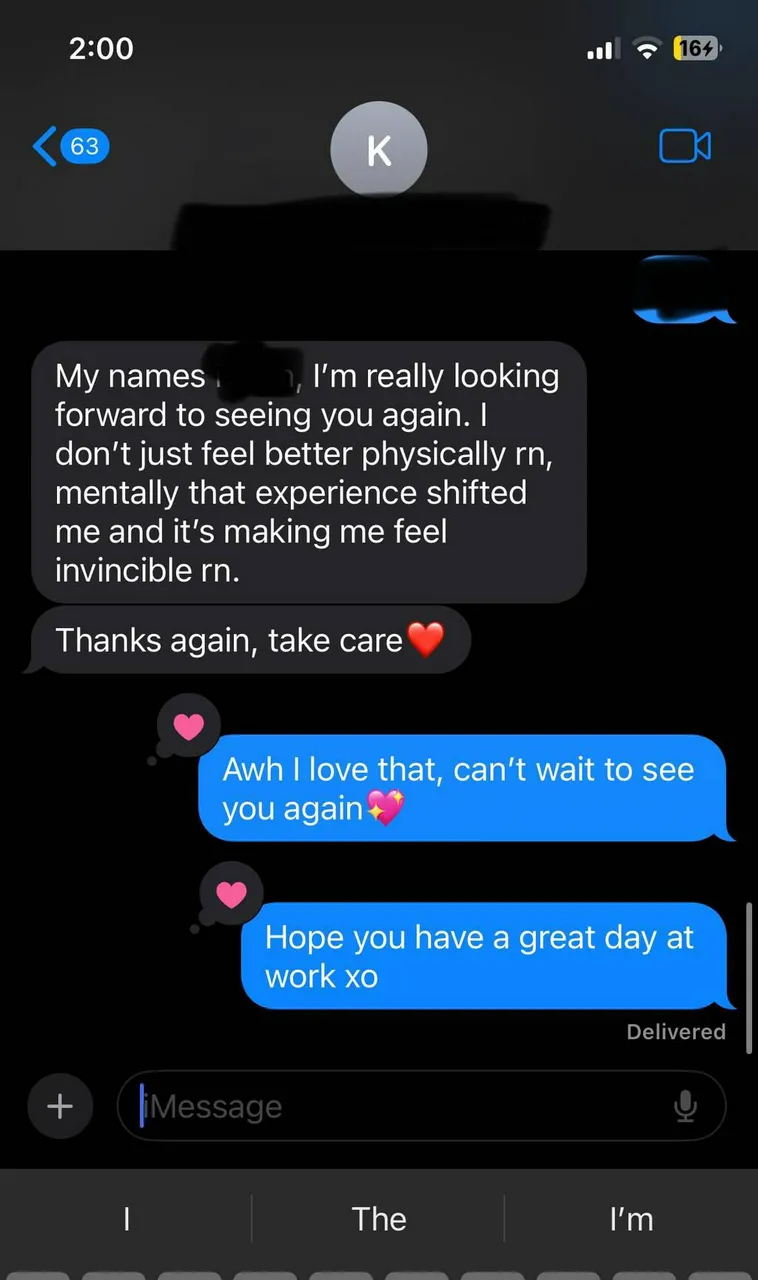Start a FaceTime video call
This screenshot has height=1280, width=758.
[685, 146]
